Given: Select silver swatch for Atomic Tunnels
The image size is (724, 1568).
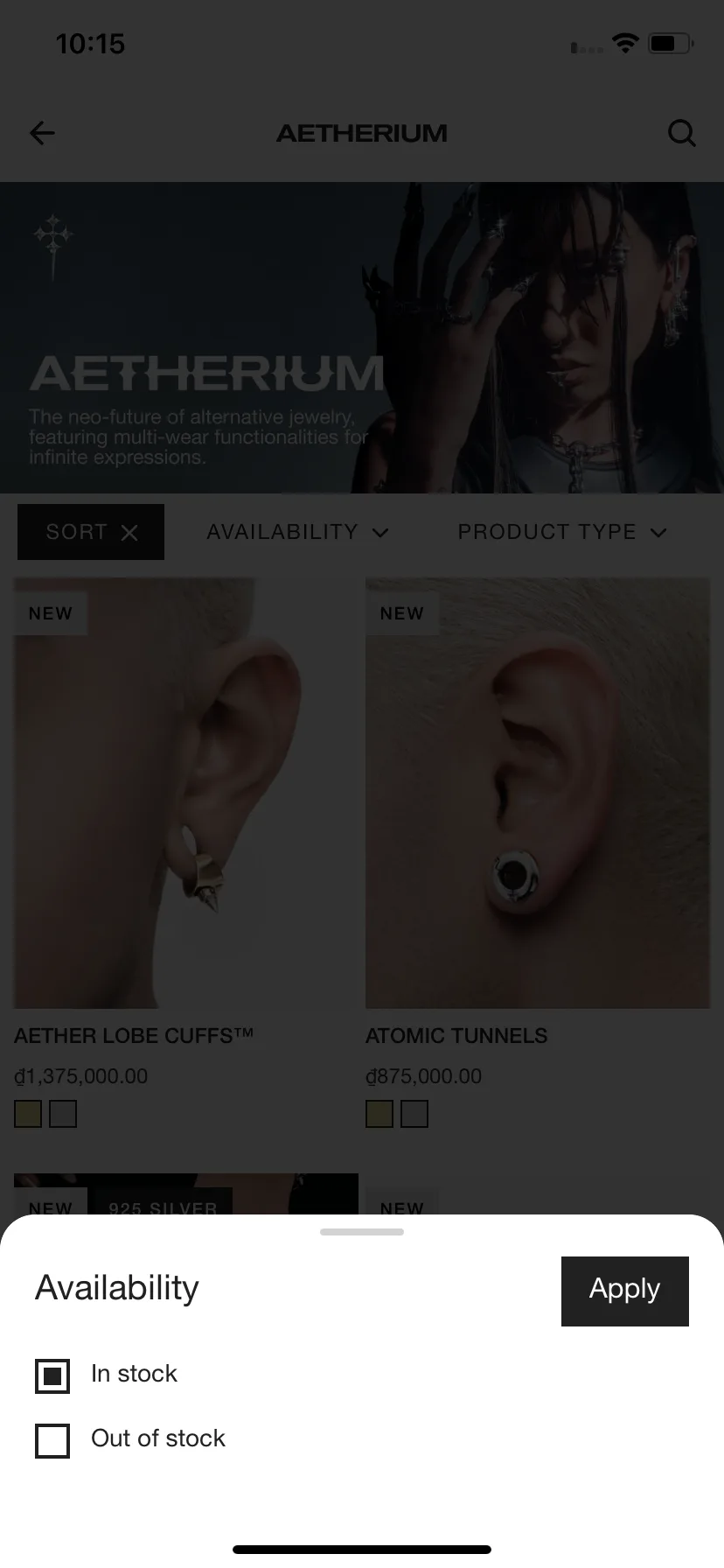Looking at the screenshot, I should (x=414, y=1114).
